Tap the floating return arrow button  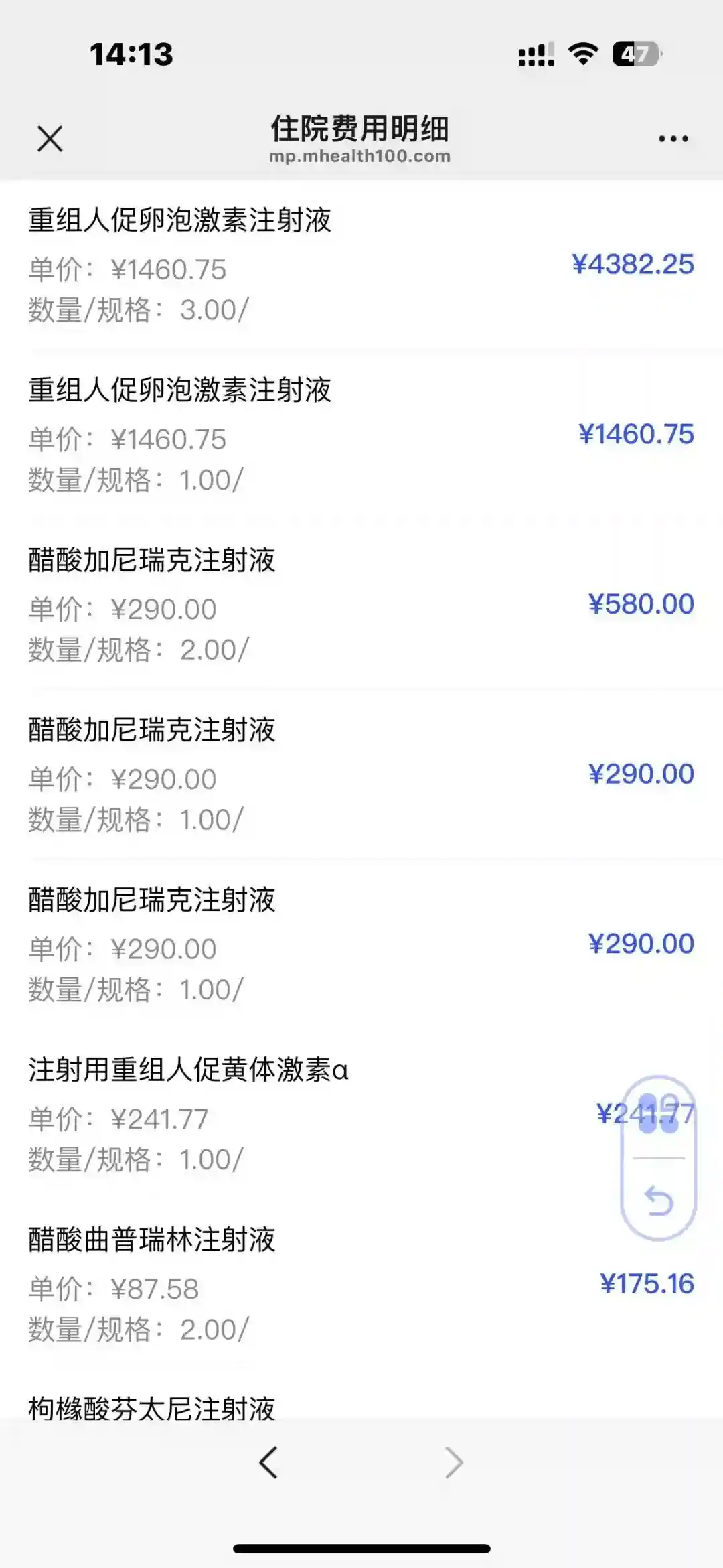pyautogui.click(x=659, y=1200)
